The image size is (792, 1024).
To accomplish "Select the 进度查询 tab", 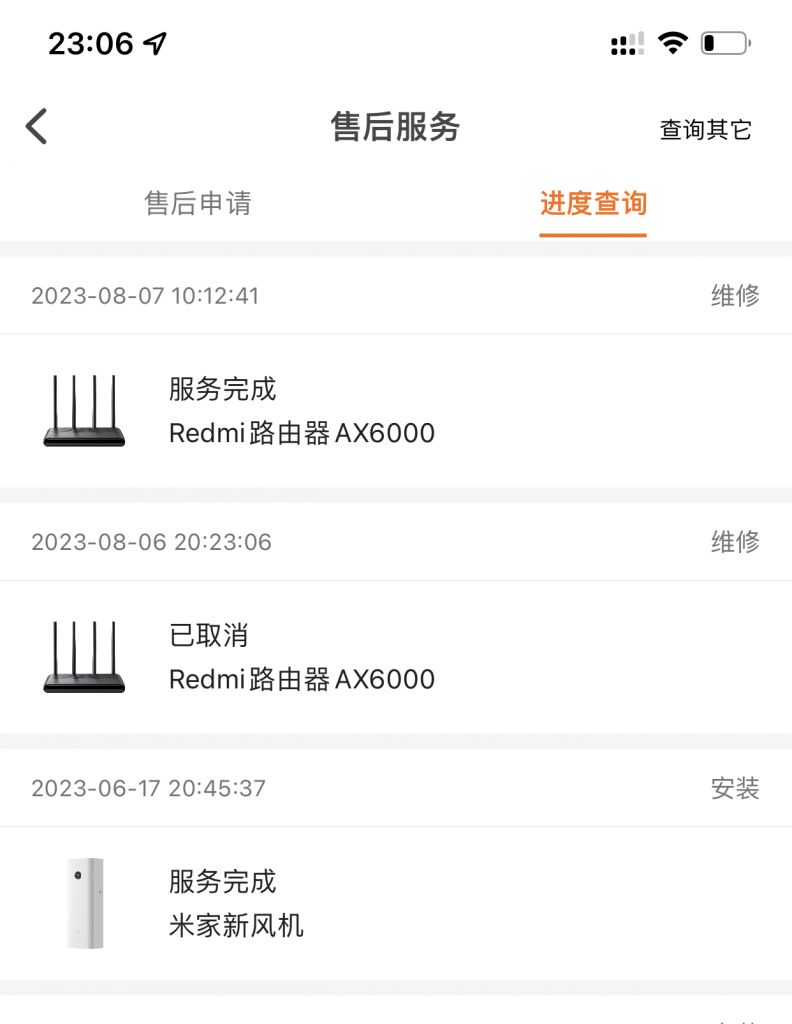I will (594, 204).
